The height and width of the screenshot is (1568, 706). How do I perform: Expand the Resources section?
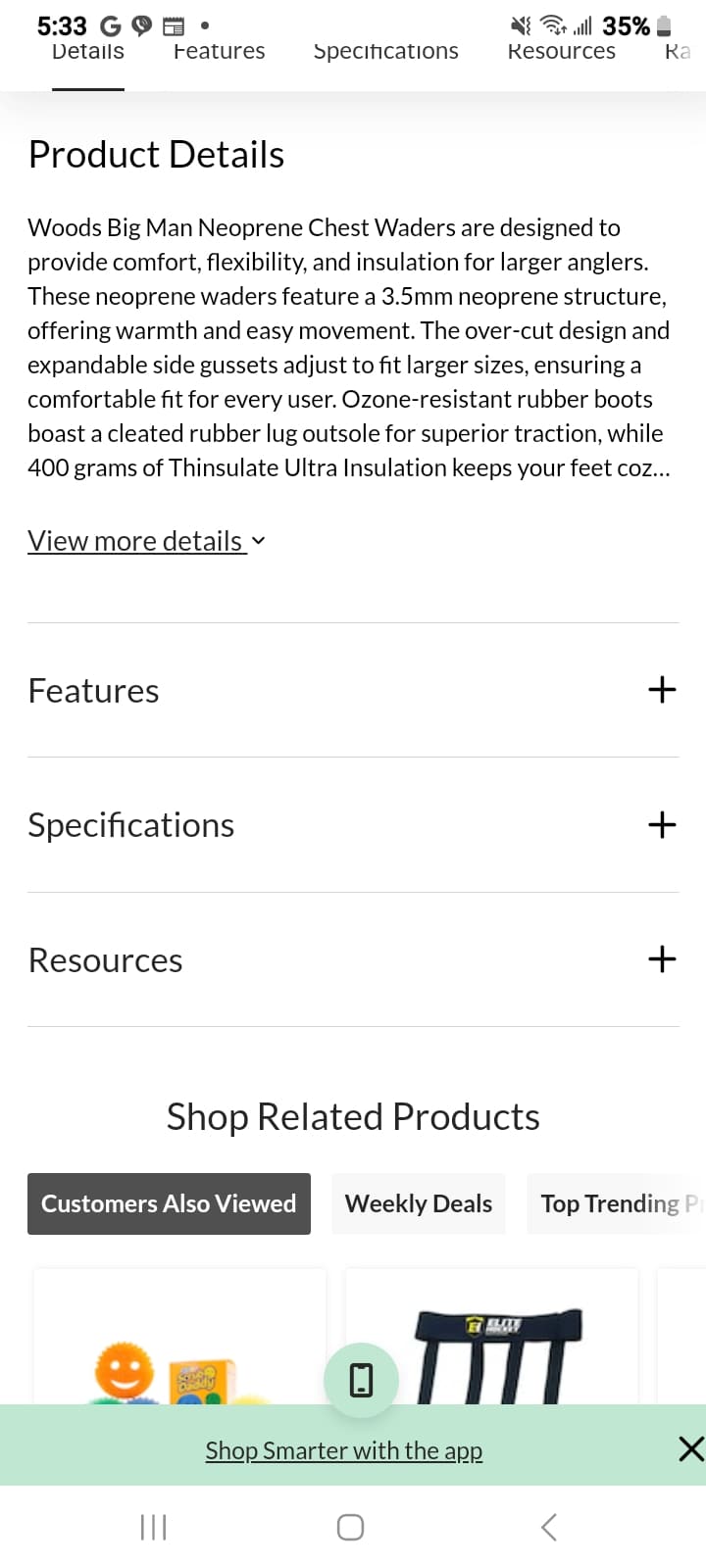662,959
